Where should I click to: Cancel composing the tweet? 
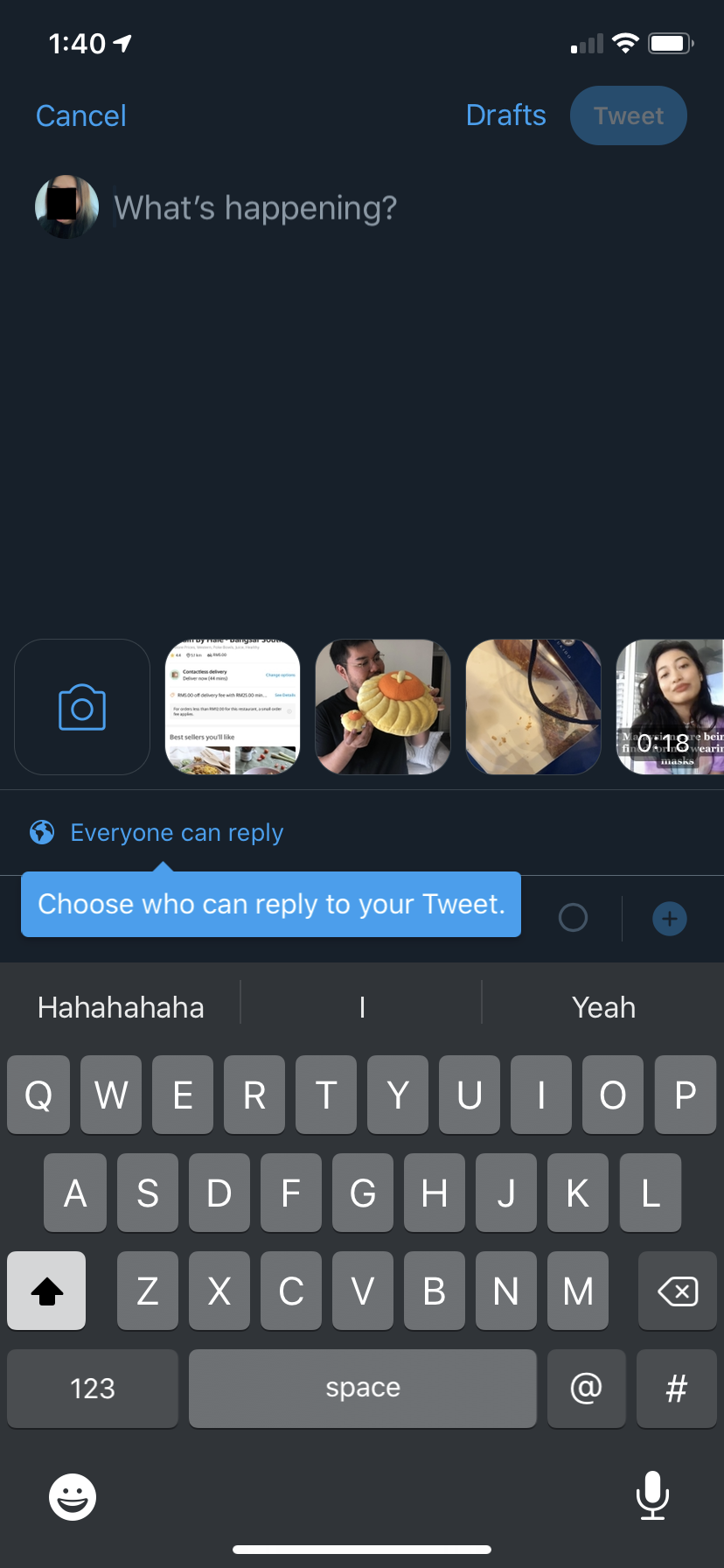point(80,115)
